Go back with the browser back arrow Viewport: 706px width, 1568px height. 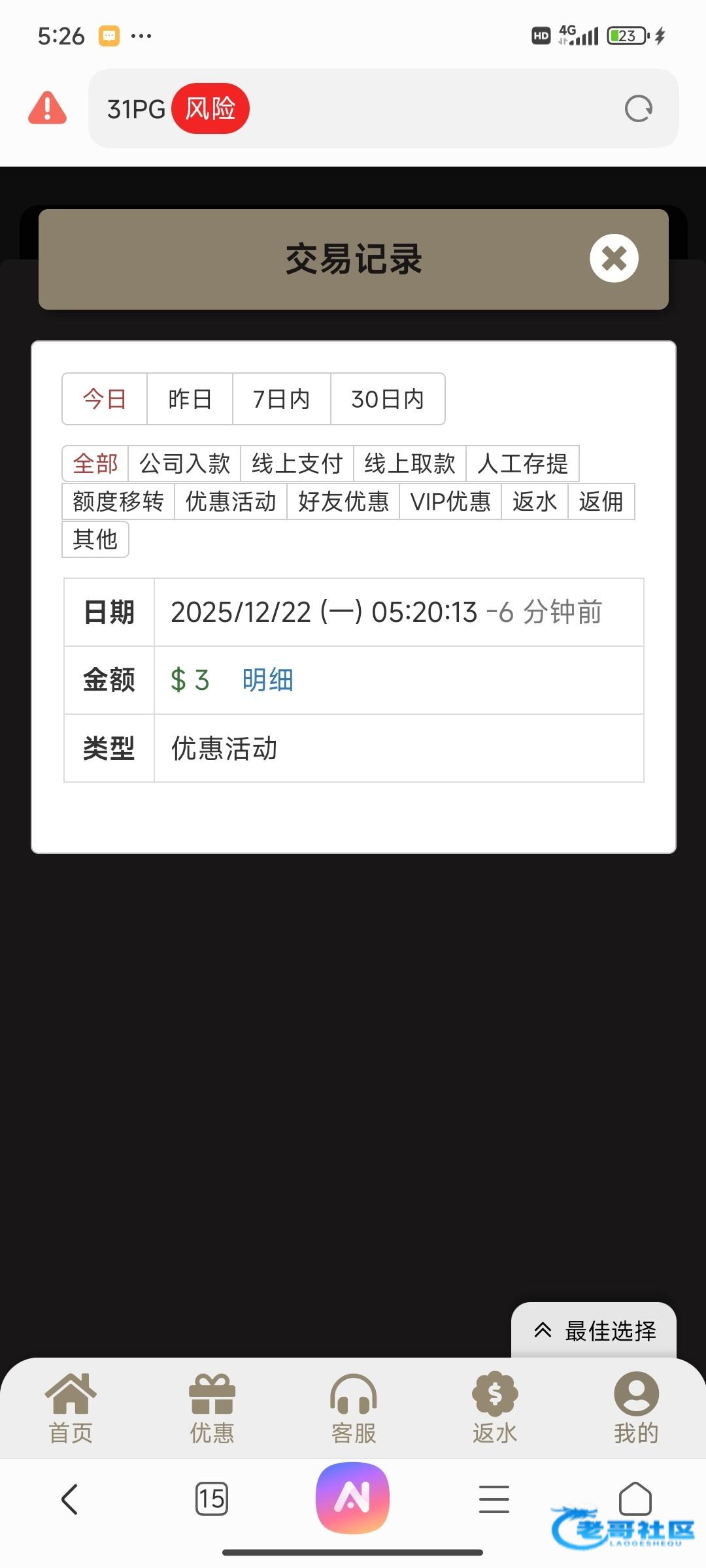70,1499
